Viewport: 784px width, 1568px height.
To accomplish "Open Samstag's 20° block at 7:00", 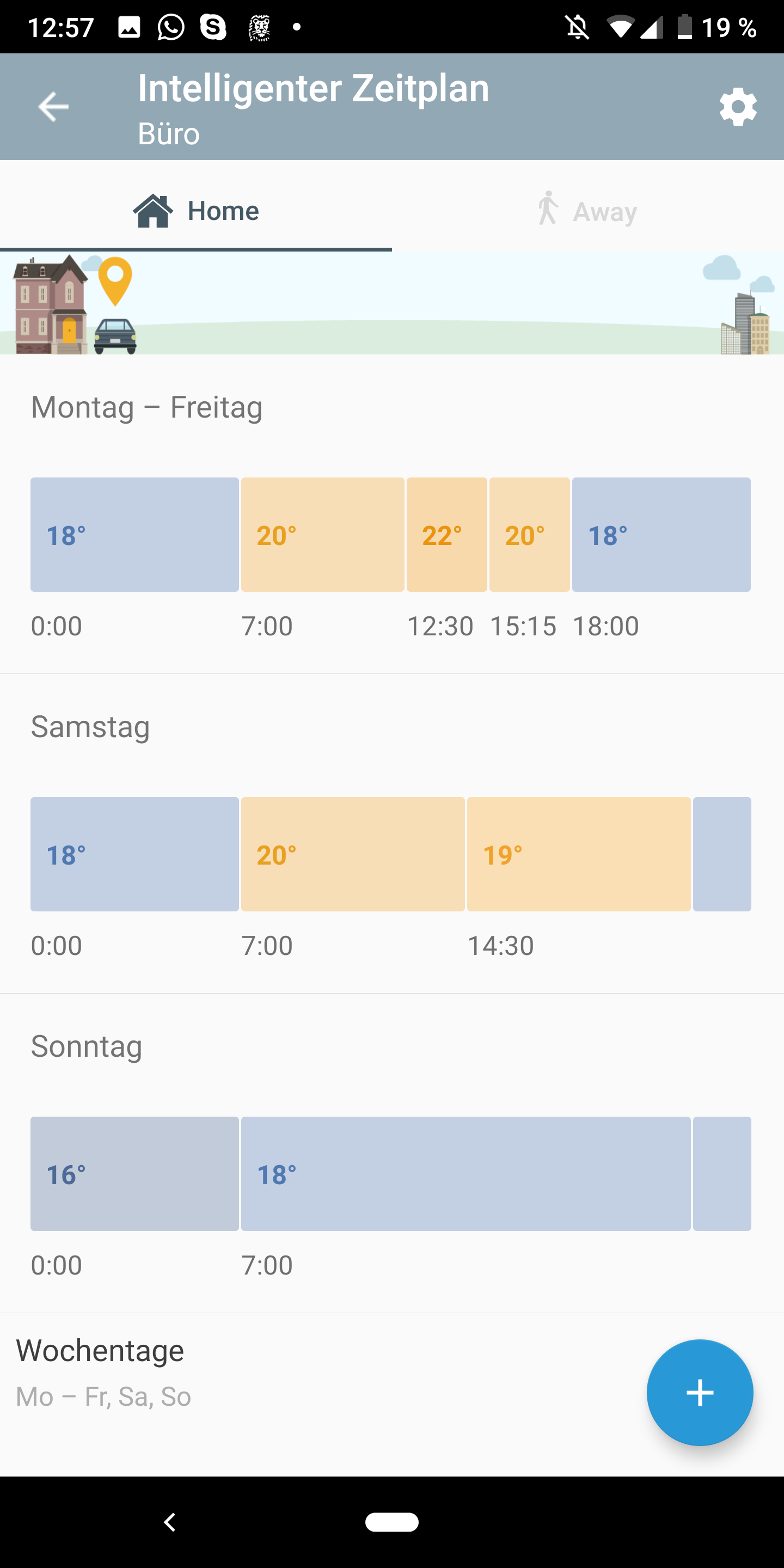I will (x=352, y=854).
